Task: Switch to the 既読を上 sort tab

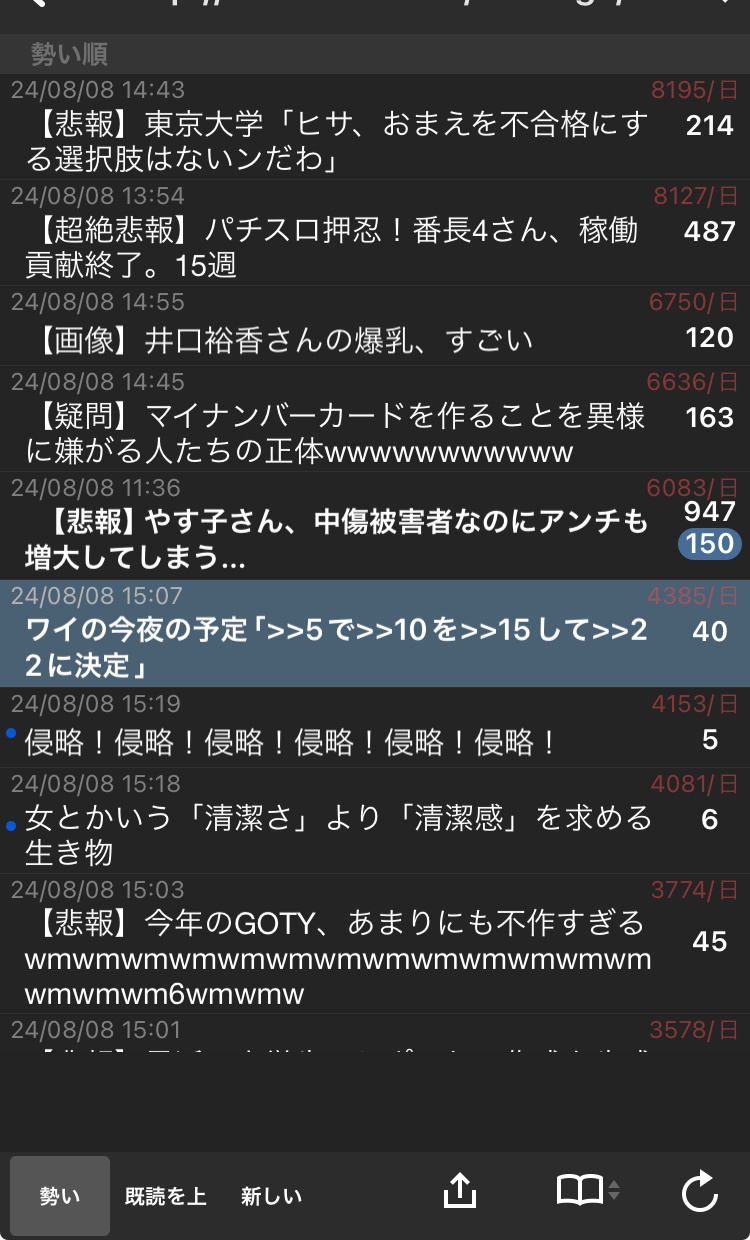Action: pos(166,1196)
